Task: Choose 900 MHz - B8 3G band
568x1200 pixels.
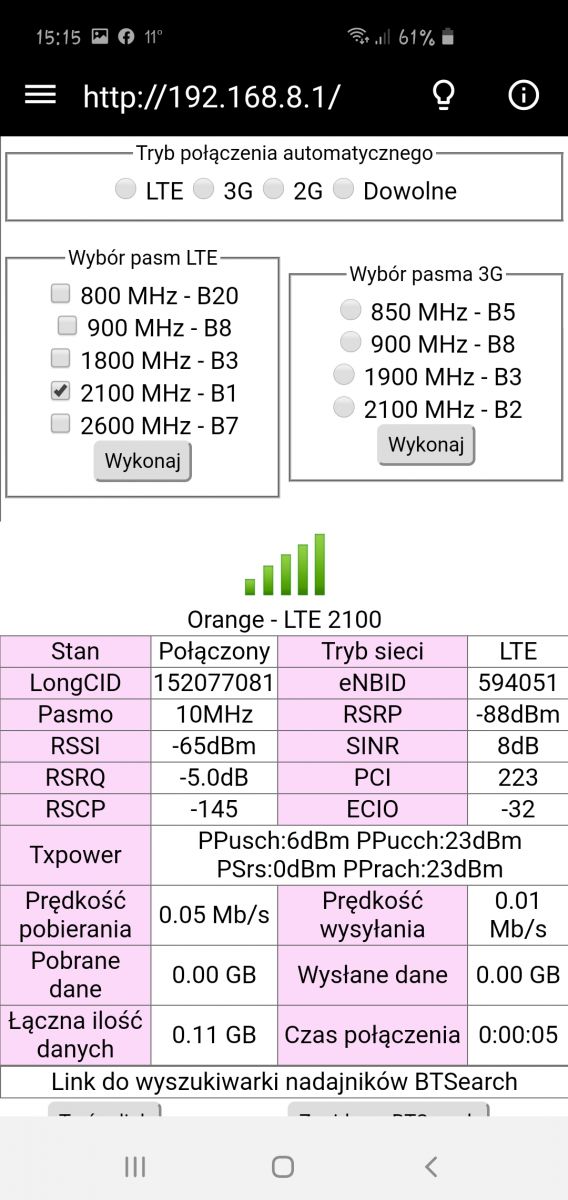Action: [x=350, y=342]
